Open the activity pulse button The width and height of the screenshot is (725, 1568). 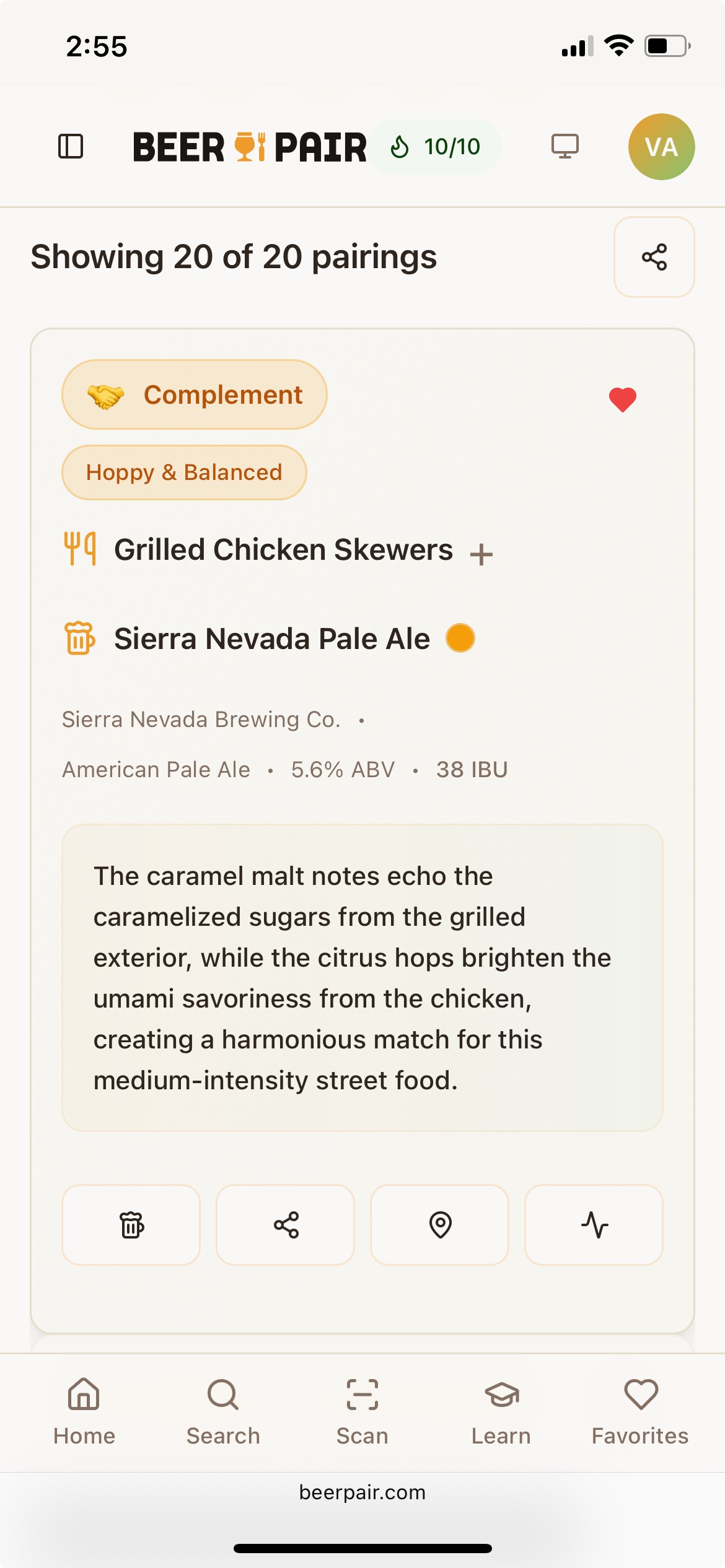(594, 1225)
